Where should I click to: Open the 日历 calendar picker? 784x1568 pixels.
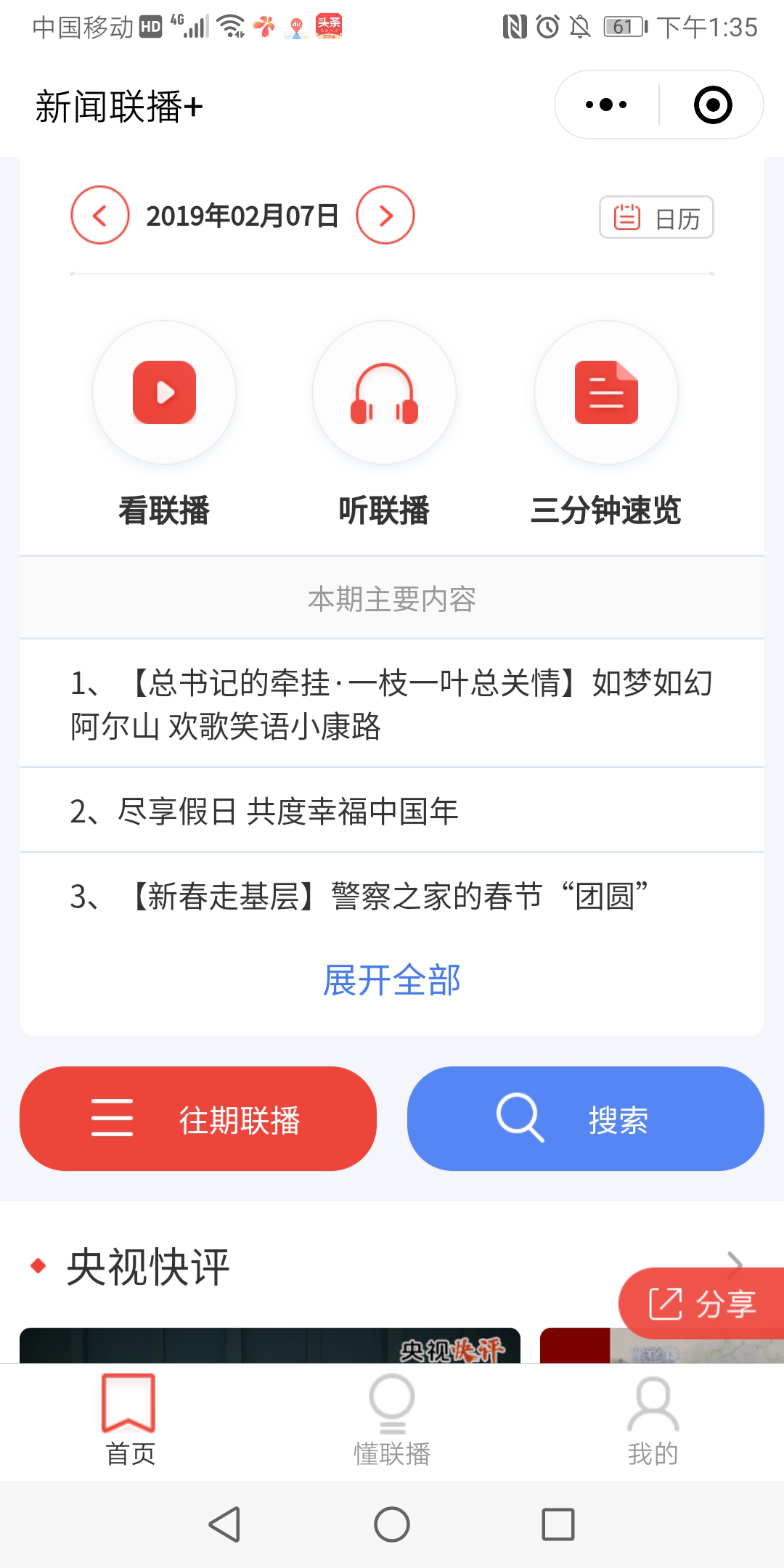(654, 216)
